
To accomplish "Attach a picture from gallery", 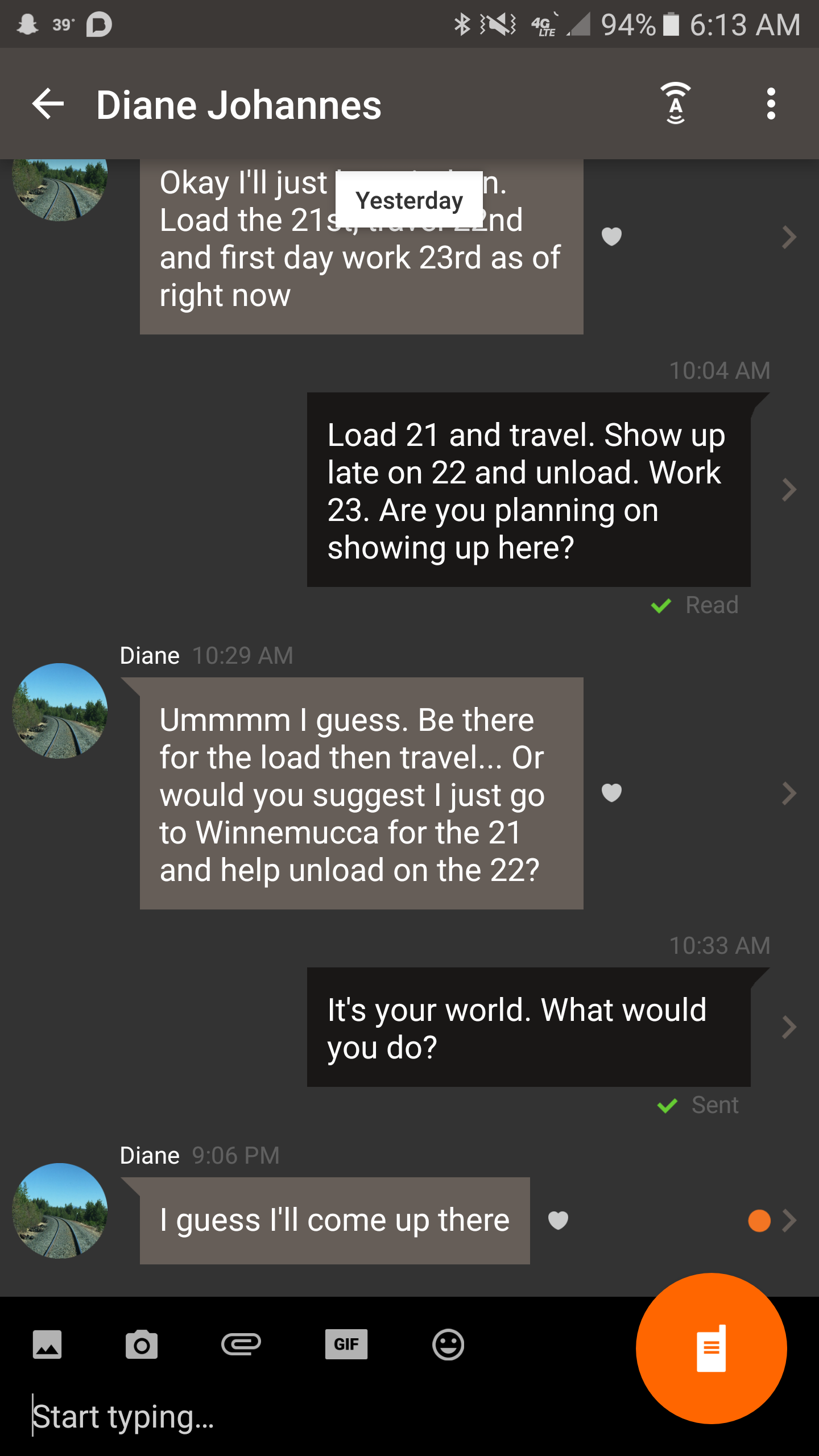I will click(x=47, y=1345).
